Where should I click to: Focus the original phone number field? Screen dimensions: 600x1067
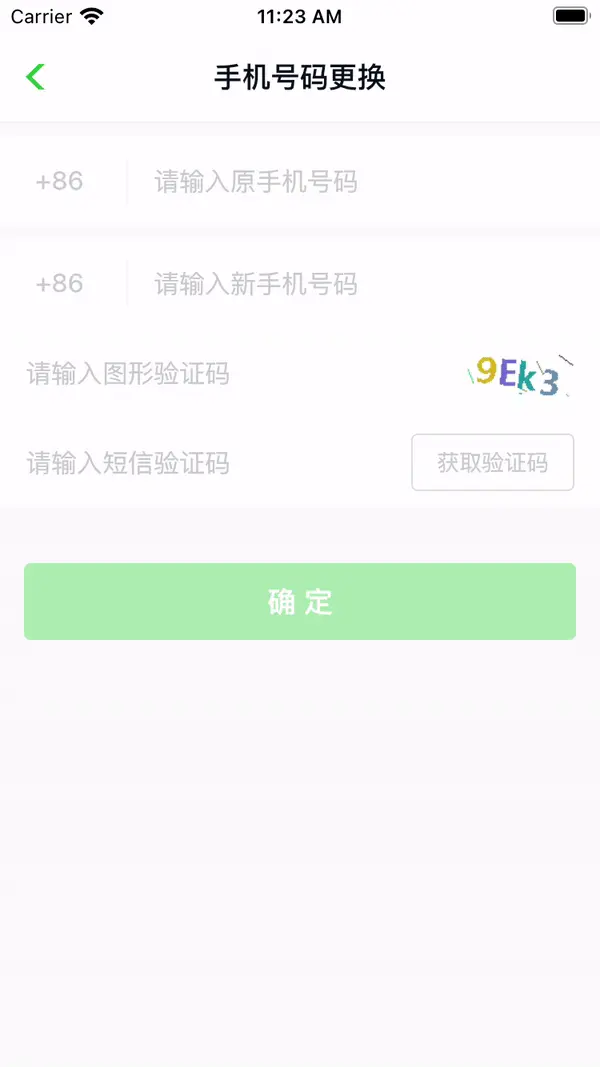[350, 182]
